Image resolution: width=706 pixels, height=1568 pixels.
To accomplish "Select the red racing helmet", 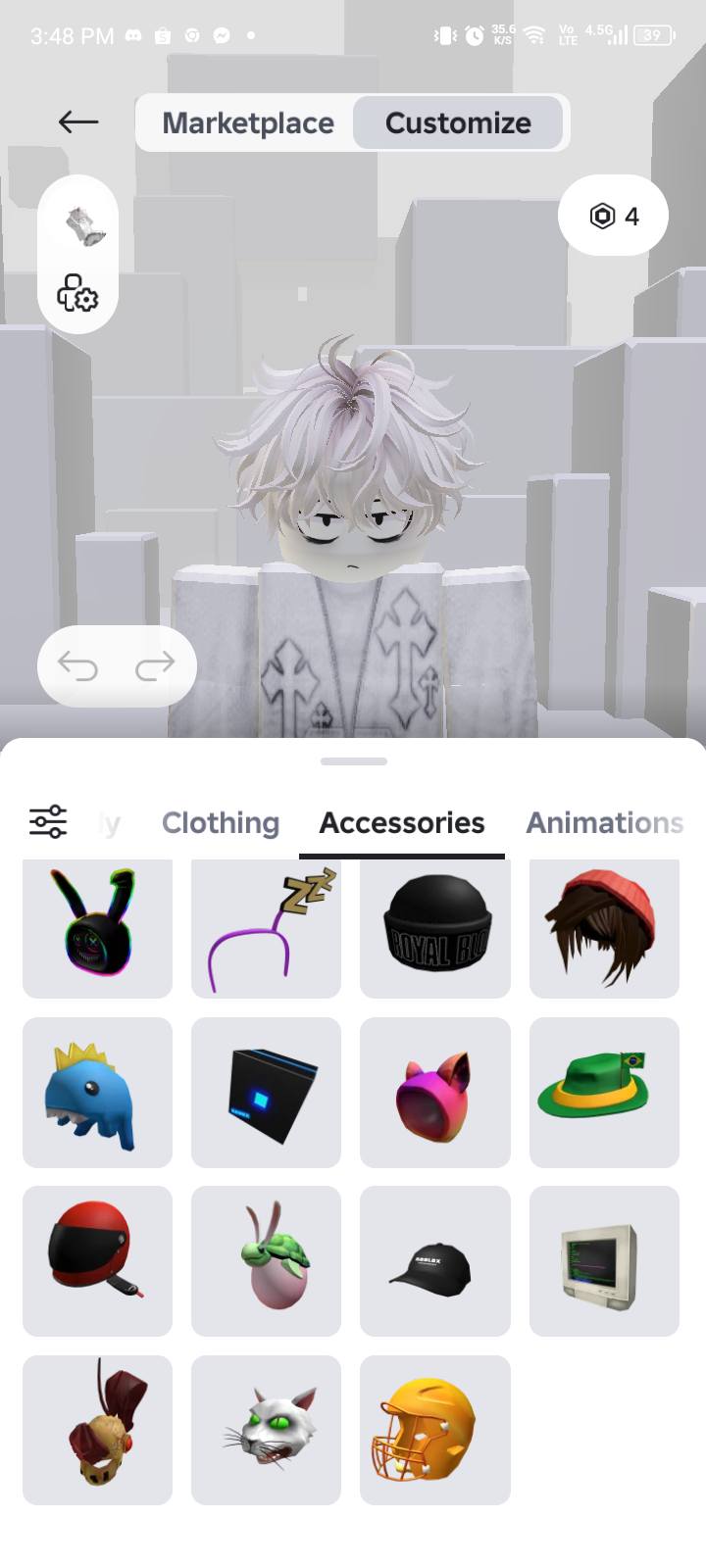I will (x=97, y=1261).
